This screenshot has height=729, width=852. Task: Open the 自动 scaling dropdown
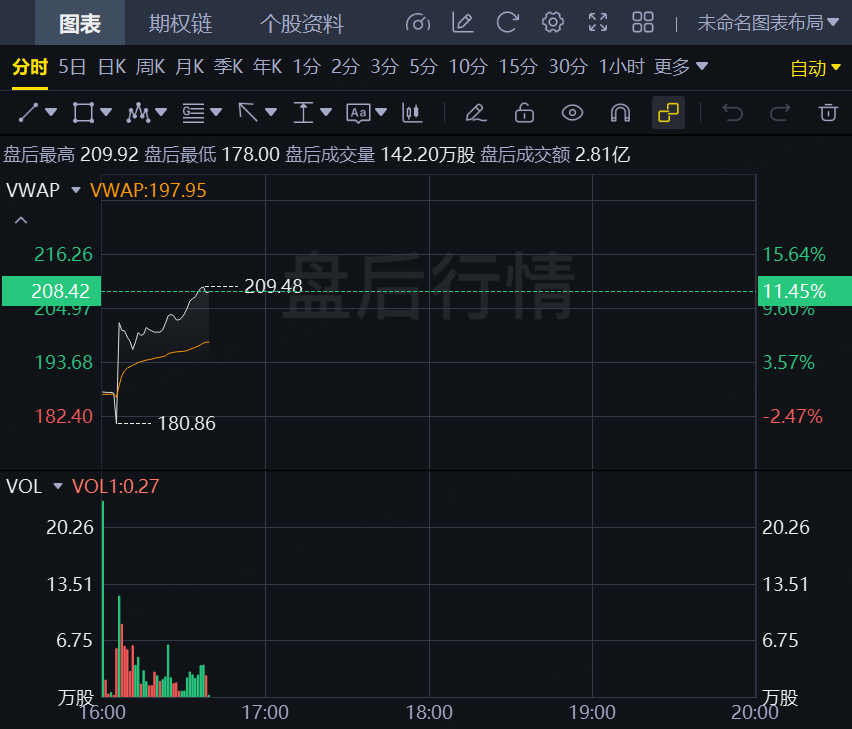coord(816,68)
